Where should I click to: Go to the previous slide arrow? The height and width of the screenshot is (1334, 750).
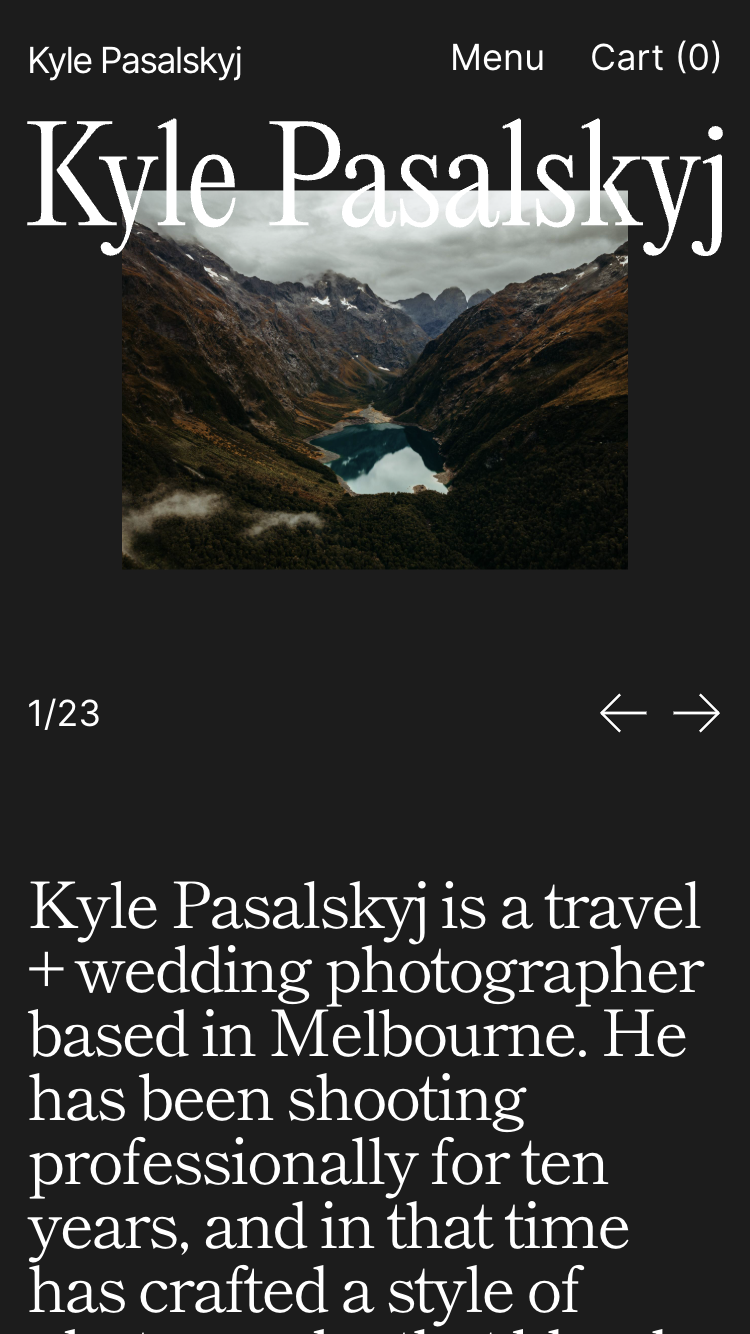click(x=623, y=713)
